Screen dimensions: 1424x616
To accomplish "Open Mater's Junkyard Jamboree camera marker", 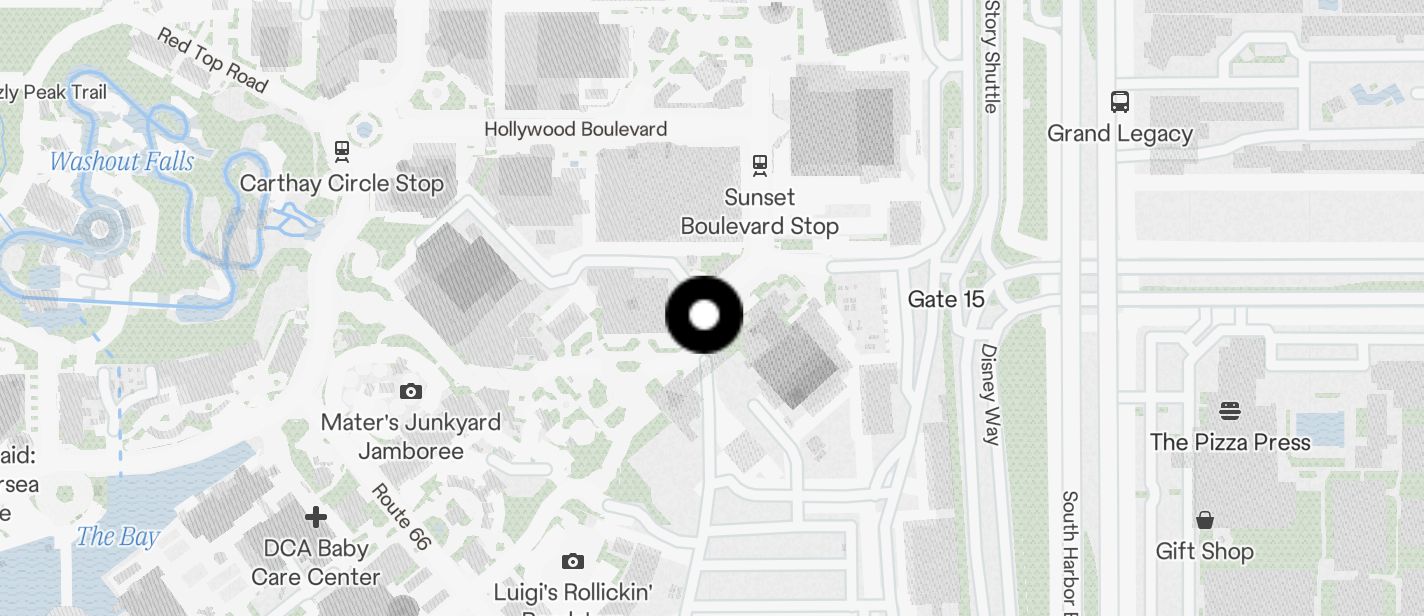I will tap(410, 391).
